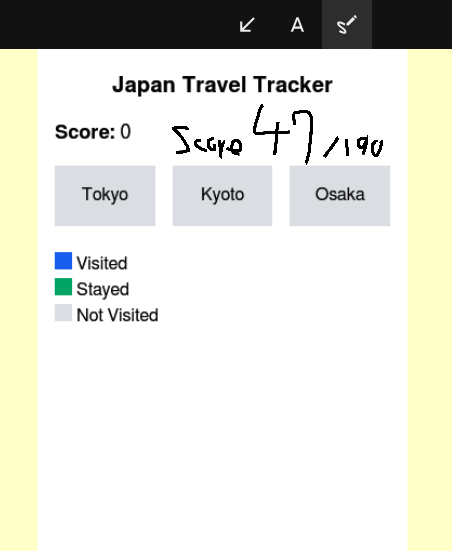Tap the Kyoto tile
Viewport: 452px width, 551px height.
pos(222,196)
